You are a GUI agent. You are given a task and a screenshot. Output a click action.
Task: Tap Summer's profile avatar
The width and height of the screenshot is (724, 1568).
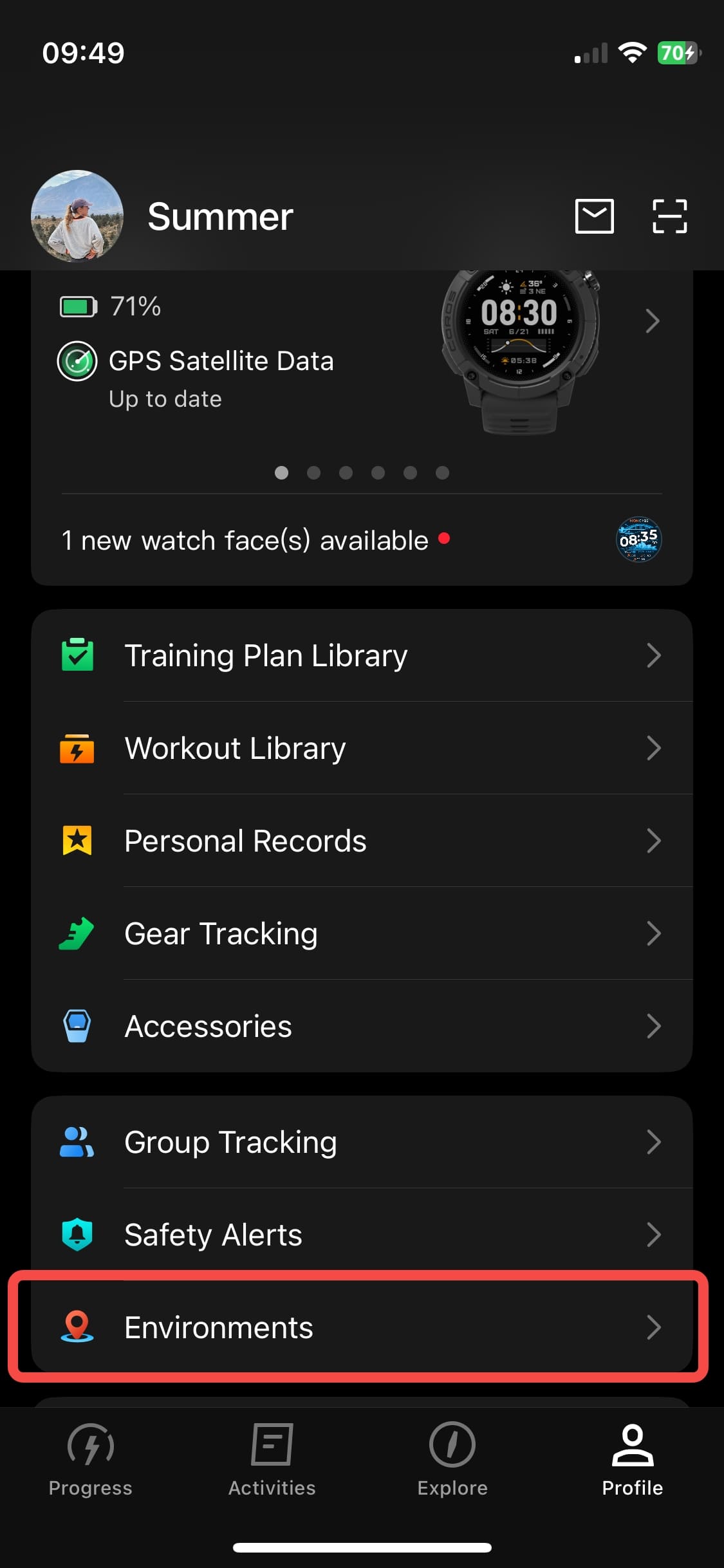(77, 216)
